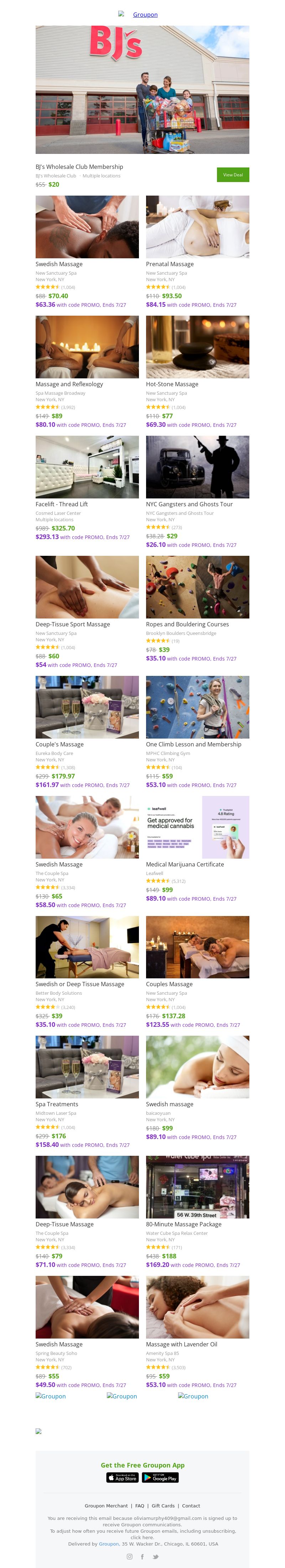Tap View Deal for BJ's membership
This screenshot has height=1568, width=285.
coord(233,175)
